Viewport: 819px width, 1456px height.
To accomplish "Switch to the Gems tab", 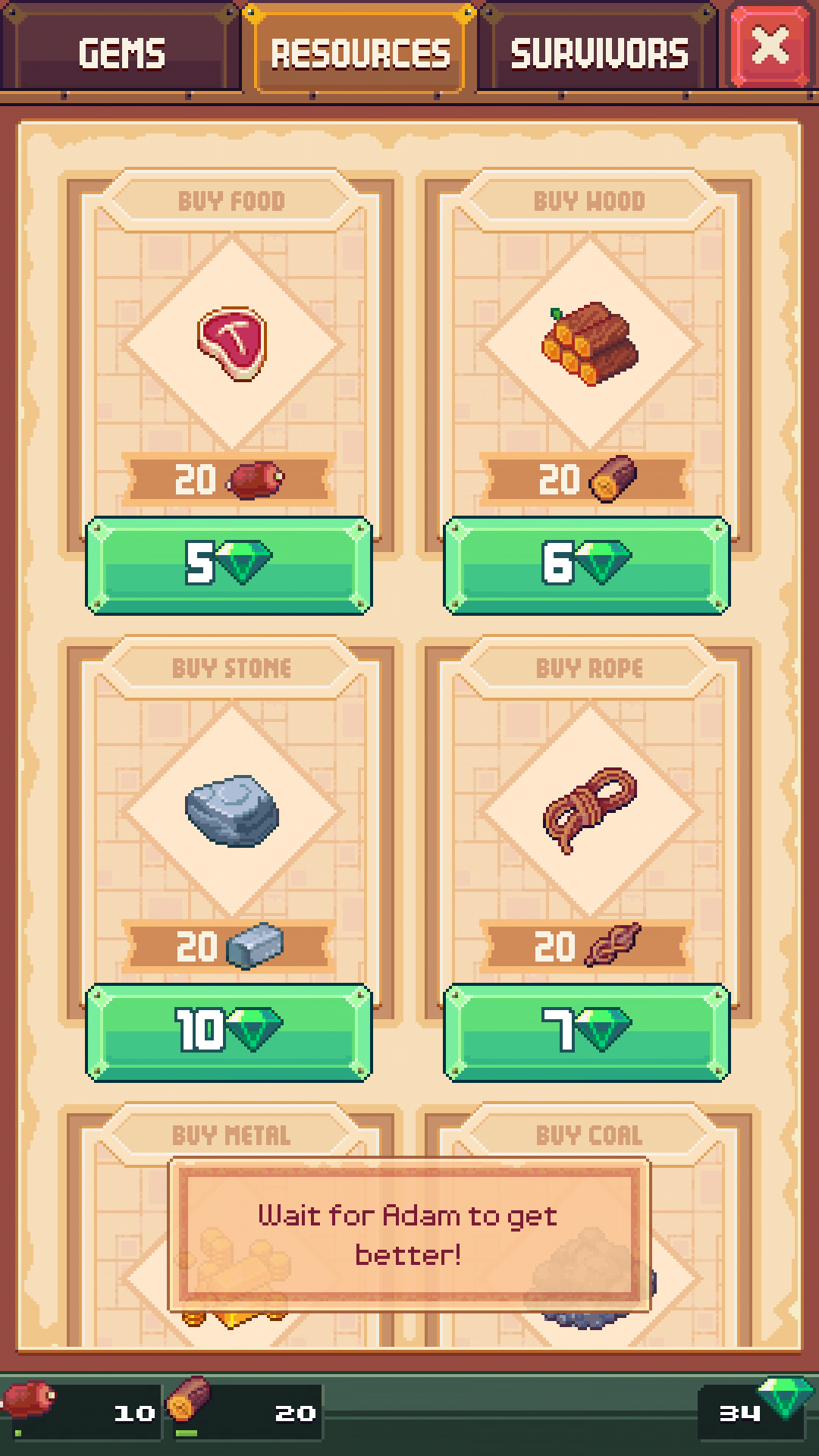I will coord(121,52).
